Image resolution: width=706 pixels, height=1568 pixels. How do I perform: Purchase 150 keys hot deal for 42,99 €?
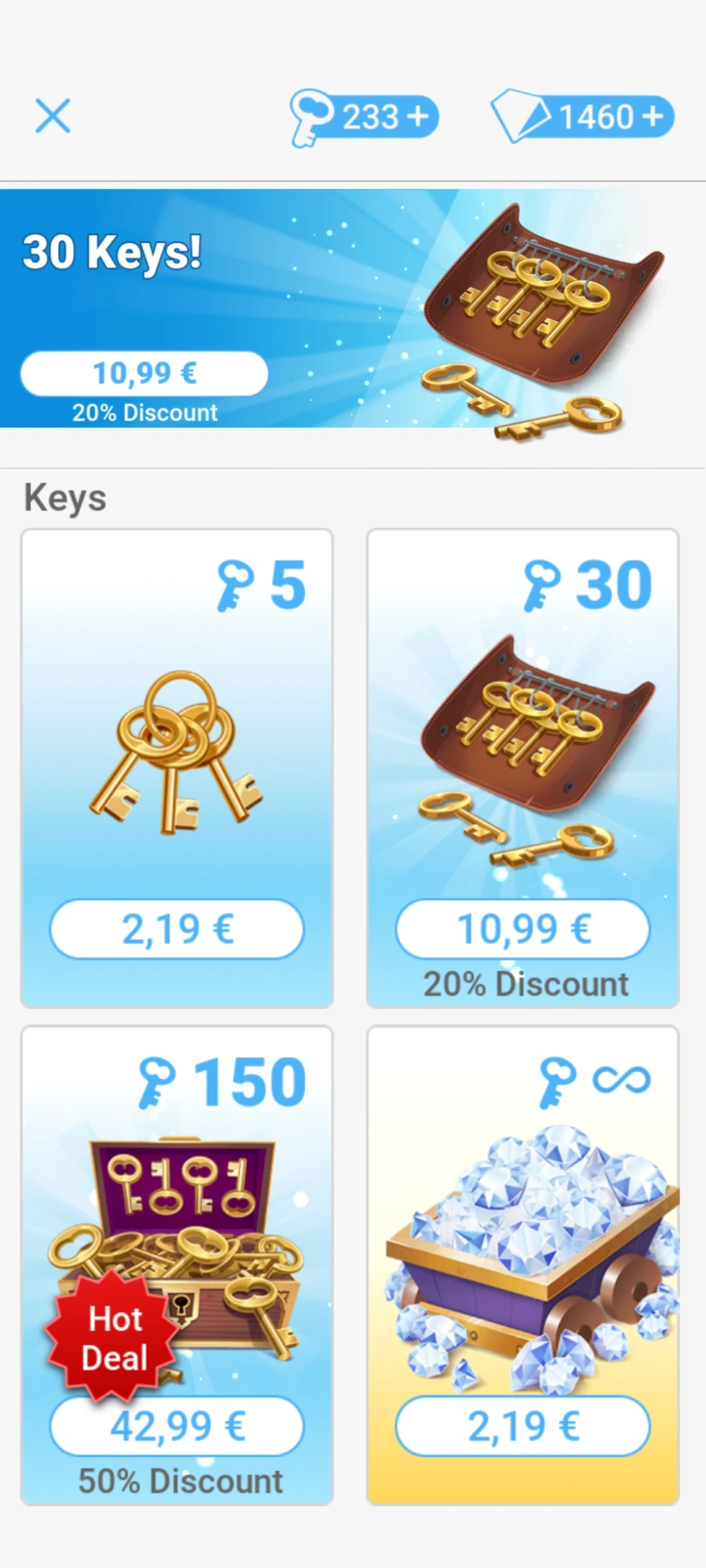[x=176, y=1426]
